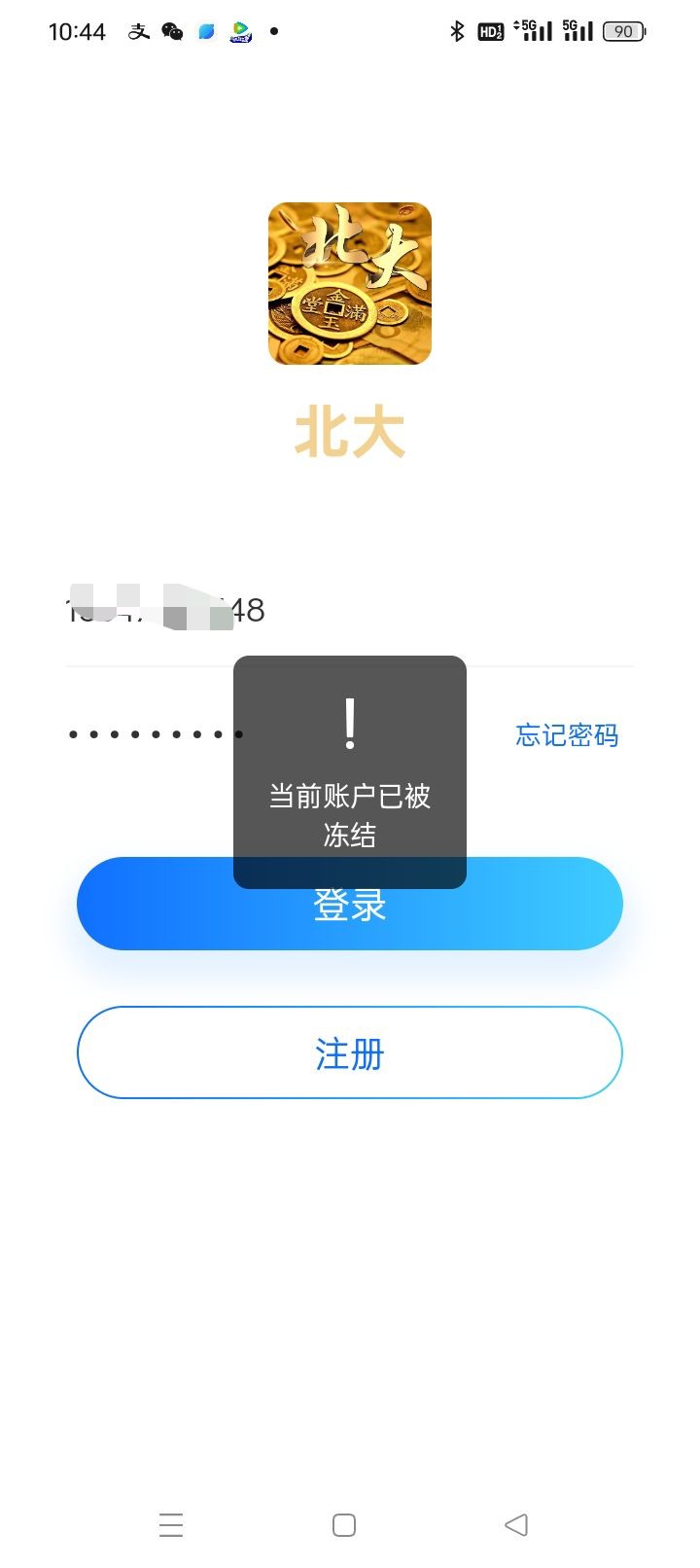Tap the back navigation key

(515, 1524)
